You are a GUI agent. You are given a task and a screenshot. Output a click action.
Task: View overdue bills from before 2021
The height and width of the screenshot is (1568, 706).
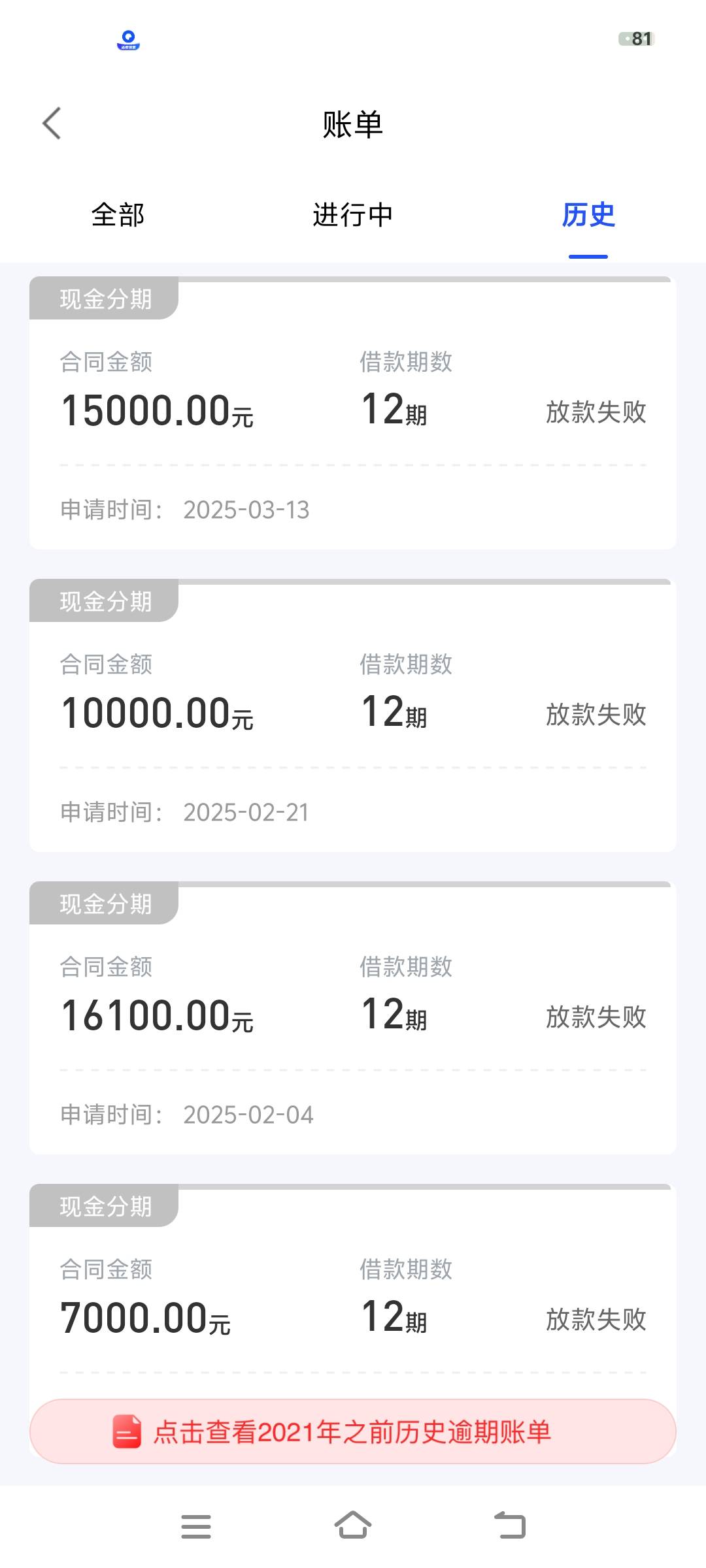pyautogui.click(x=353, y=1431)
